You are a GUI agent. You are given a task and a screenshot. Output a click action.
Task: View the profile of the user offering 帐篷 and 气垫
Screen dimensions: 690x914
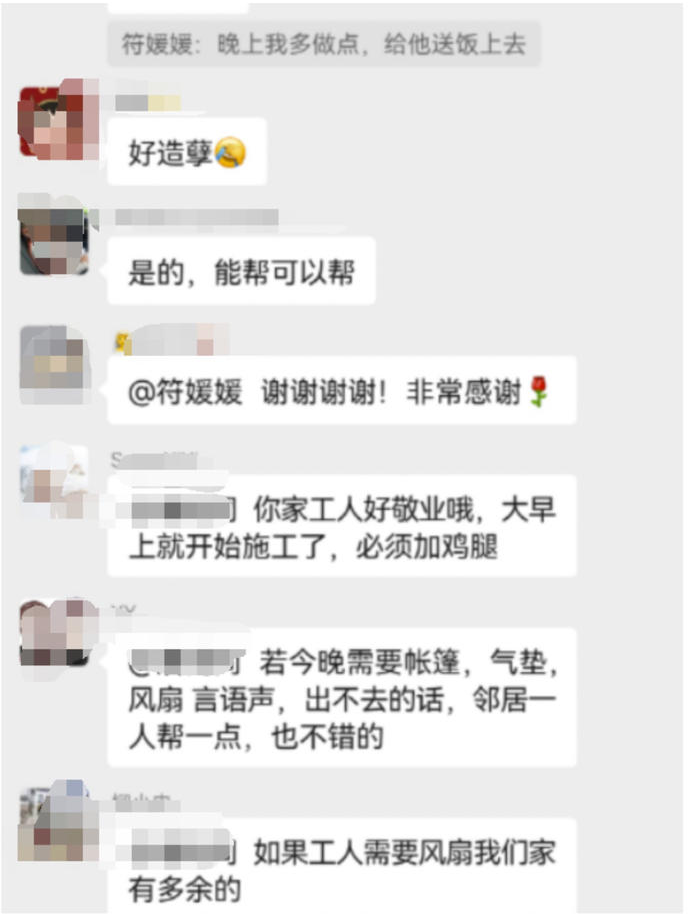(54, 634)
